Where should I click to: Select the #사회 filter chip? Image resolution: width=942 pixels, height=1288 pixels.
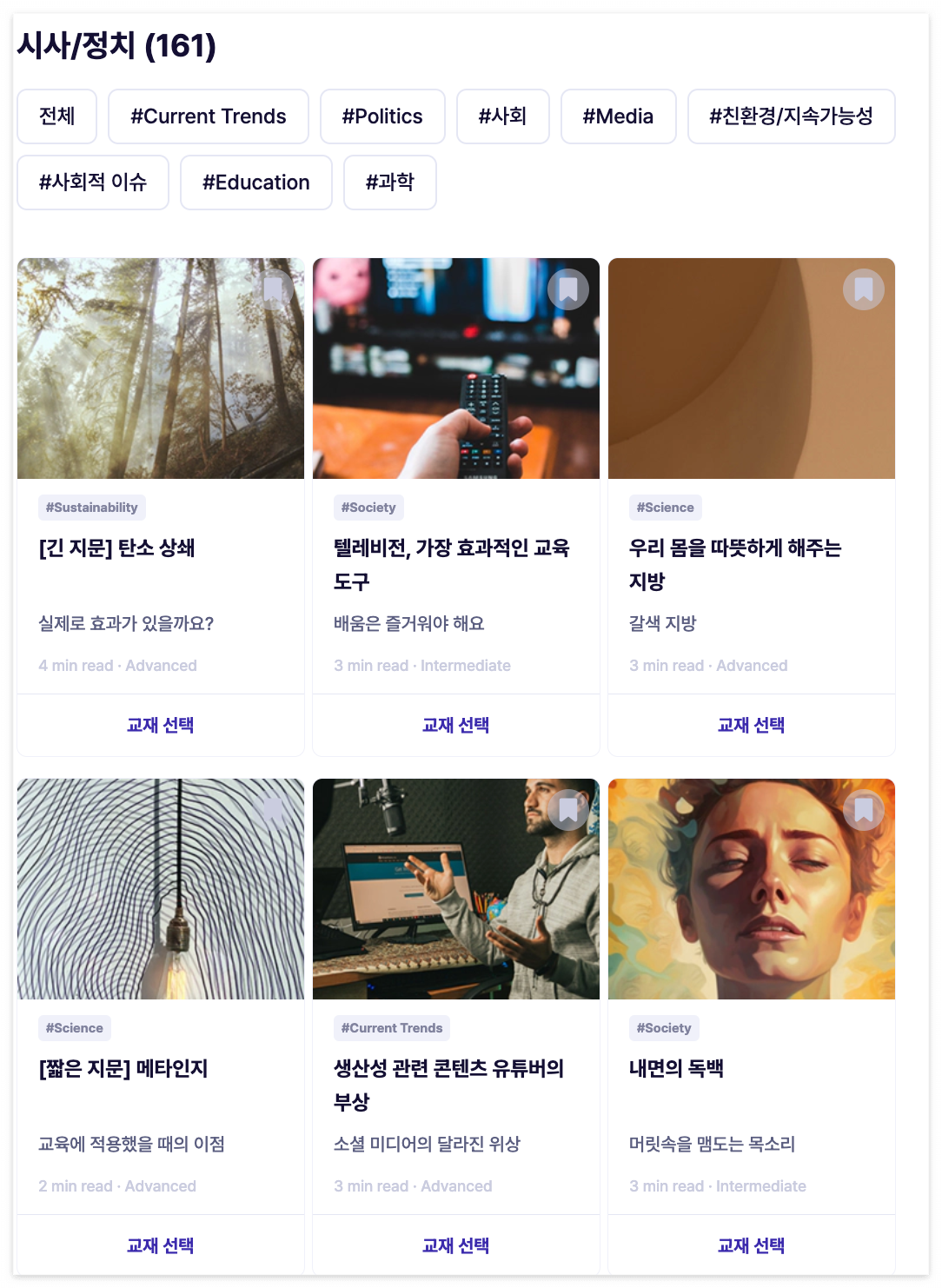click(502, 116)
